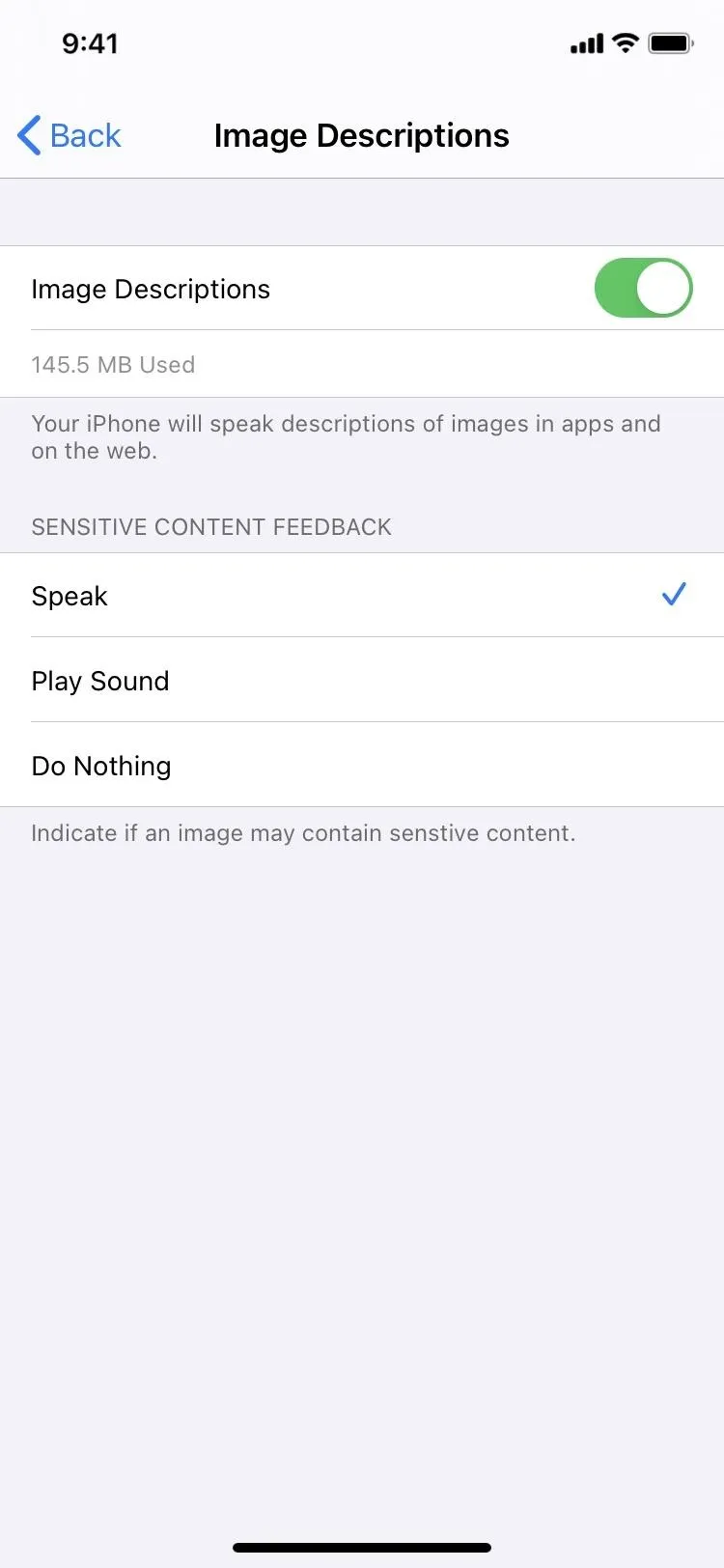Go back to the previous settings page
The width and height of the screenshot is (724, 1568).
(x=70, y=135)
